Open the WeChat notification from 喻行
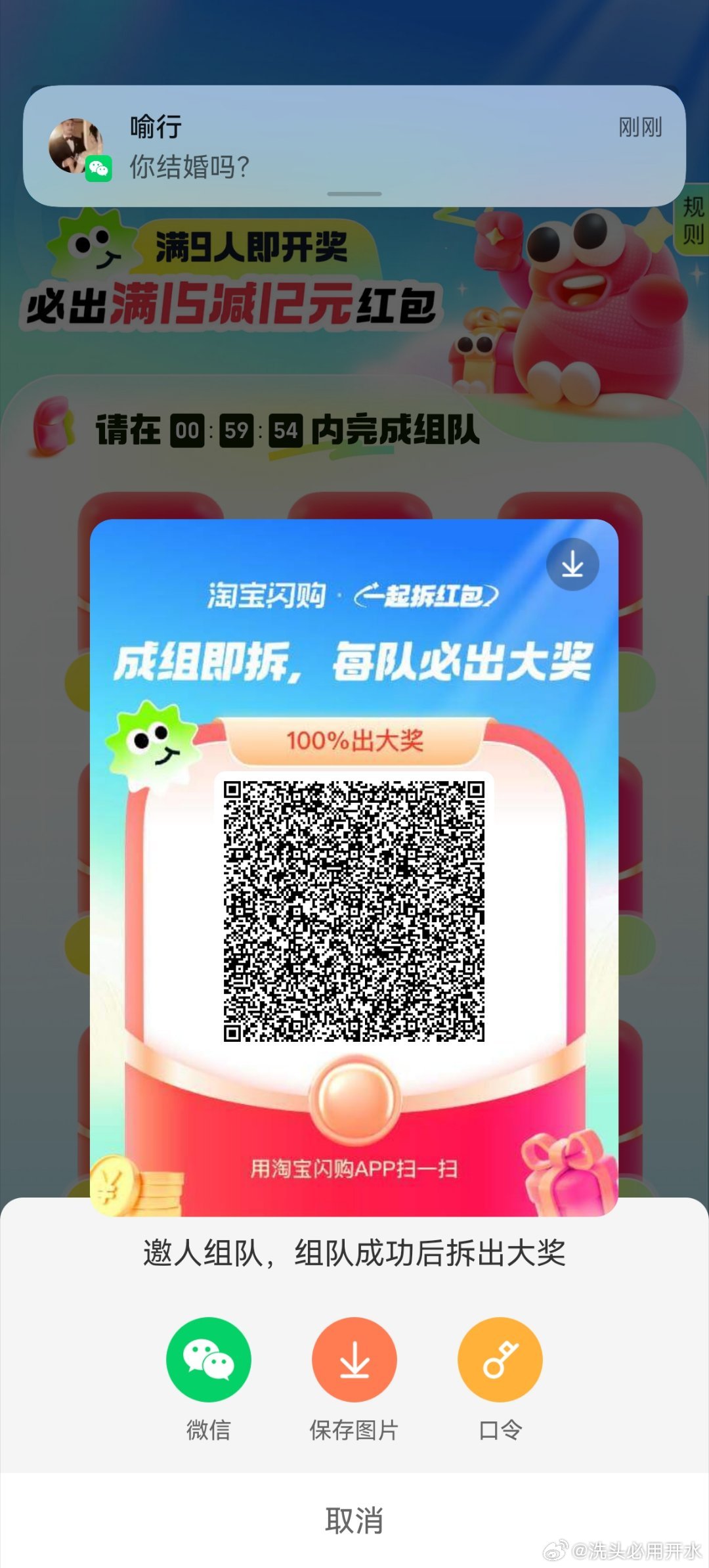Viewport: 709px width, 1568px height. click(354, 146)
